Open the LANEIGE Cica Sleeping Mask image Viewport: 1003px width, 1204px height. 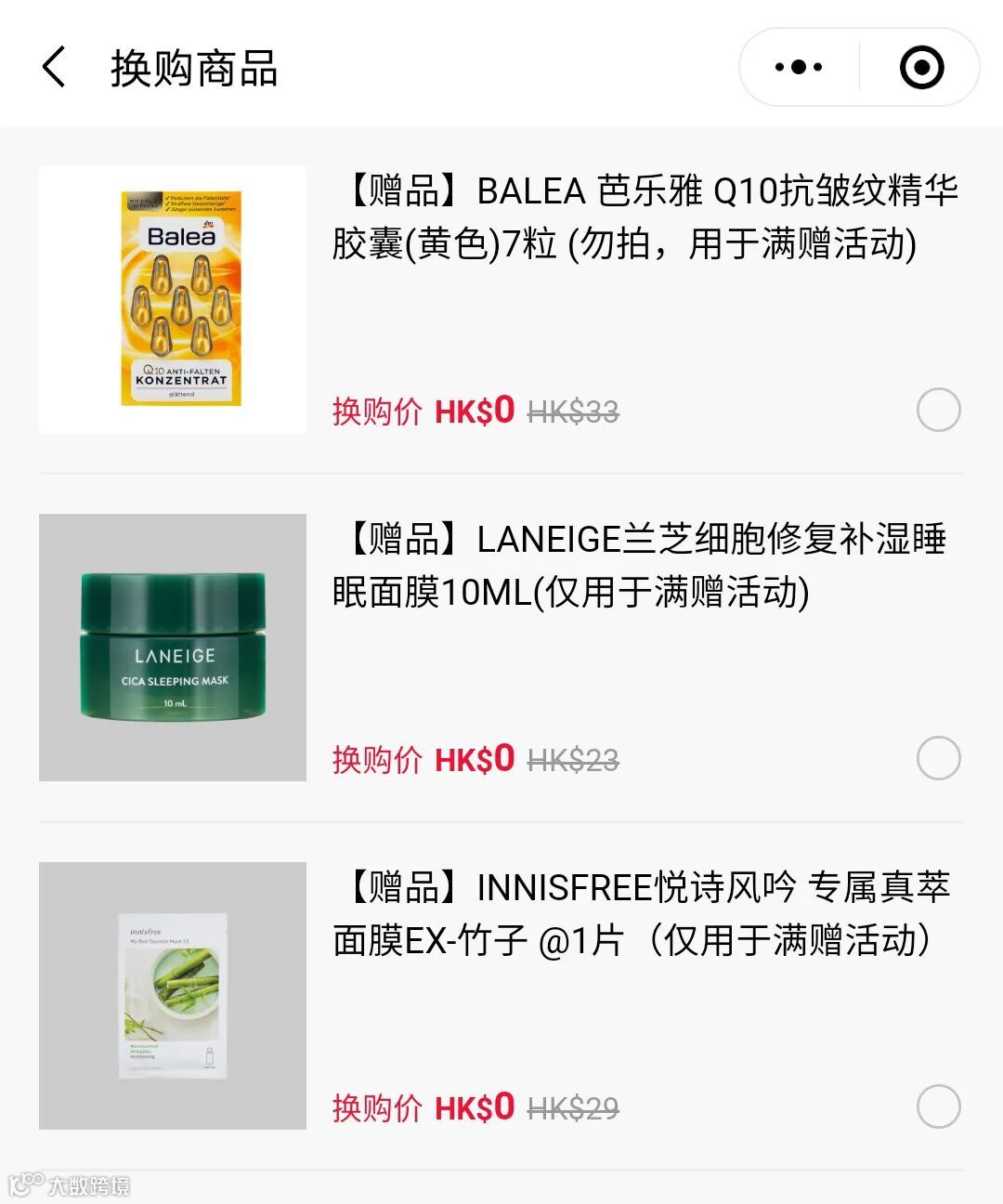[x=173, y=648]
